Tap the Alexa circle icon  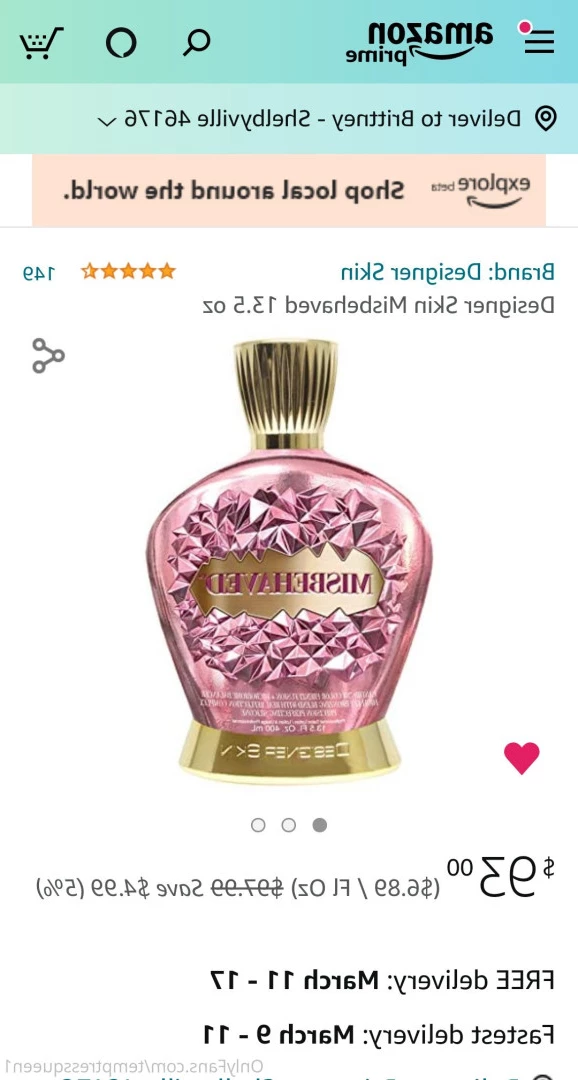[121, 42]
